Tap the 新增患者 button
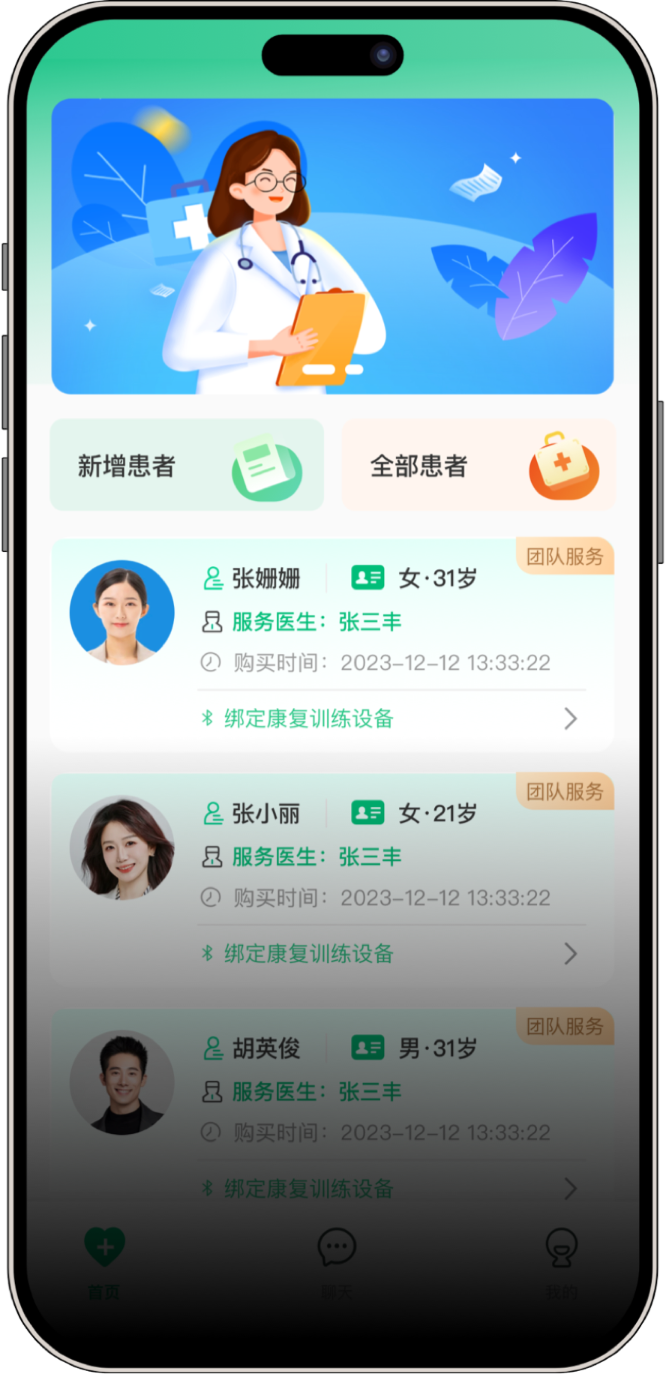The width and height of the screenshot is (666, 1374). pos(187,465)
